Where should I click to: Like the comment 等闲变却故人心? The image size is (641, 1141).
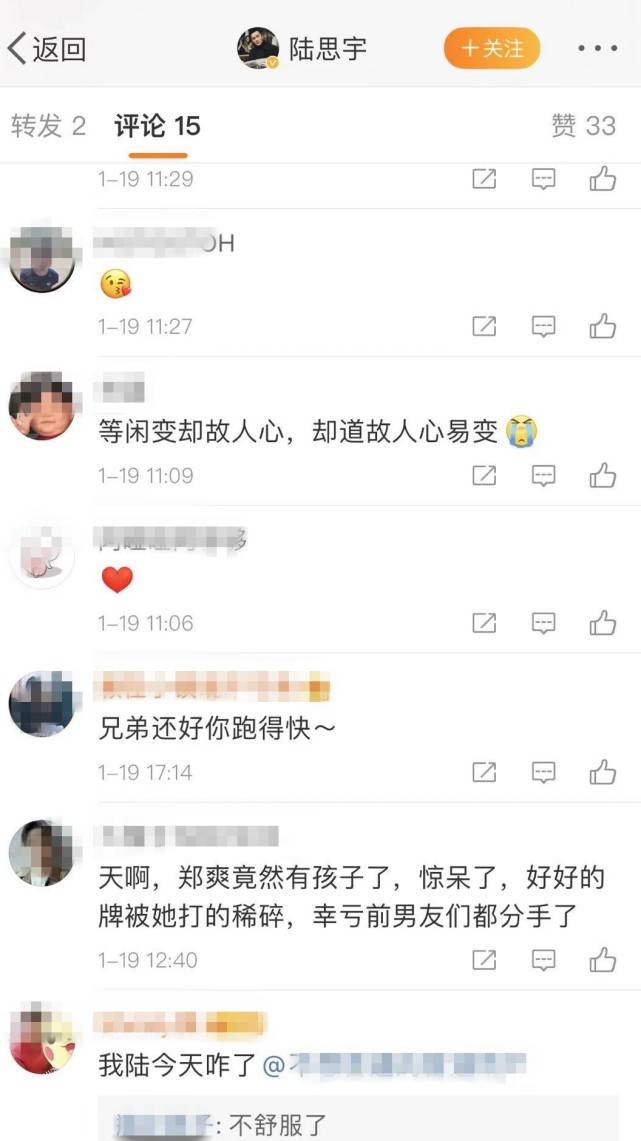pos(602,475)
